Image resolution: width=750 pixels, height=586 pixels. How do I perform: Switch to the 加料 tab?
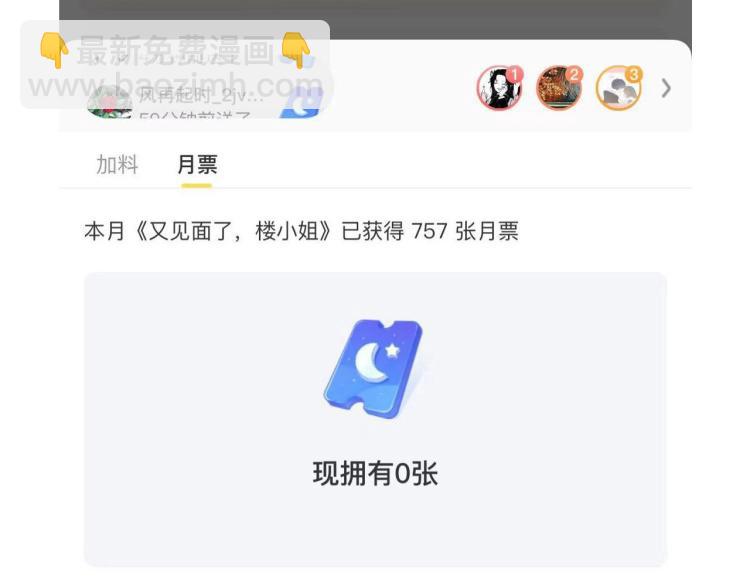click(117, 165)
